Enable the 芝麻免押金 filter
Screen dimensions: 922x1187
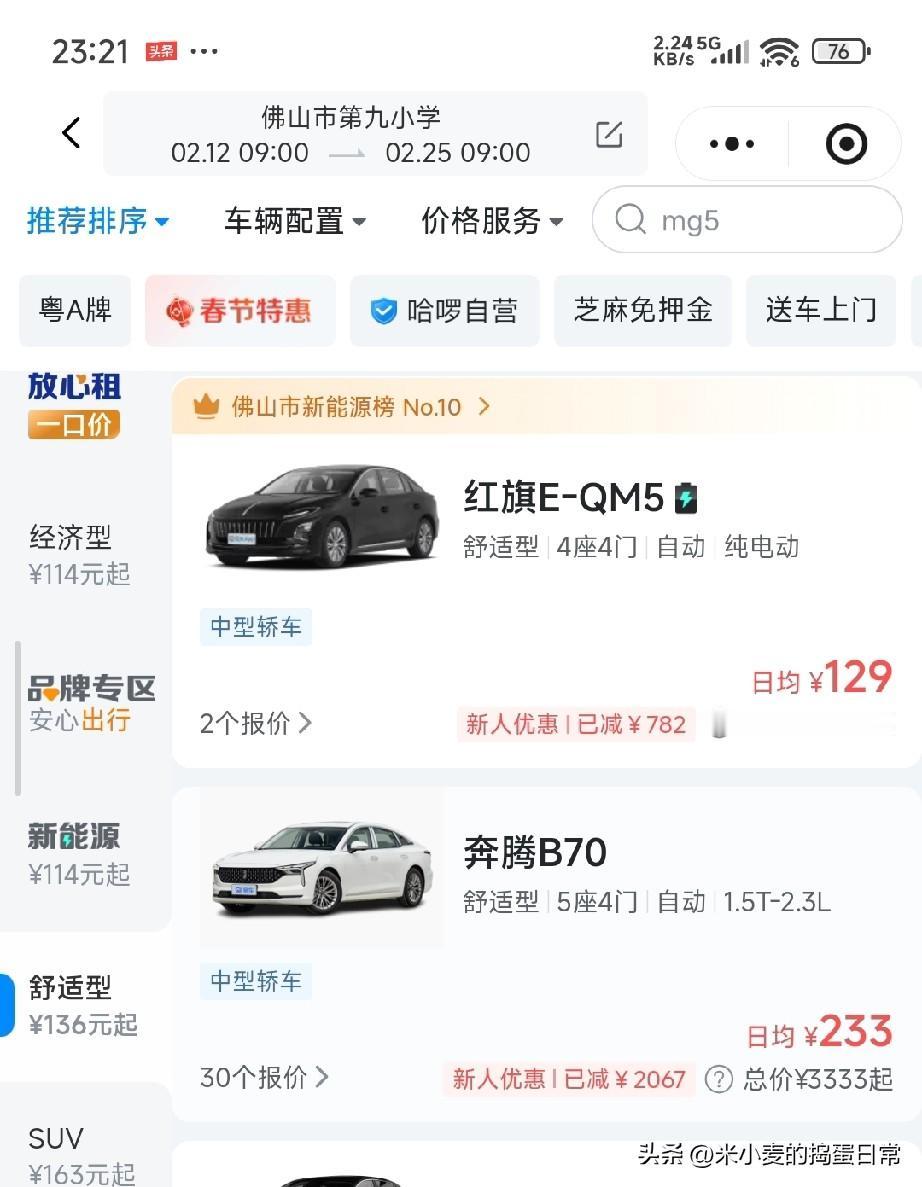click(x=643, y=310)
